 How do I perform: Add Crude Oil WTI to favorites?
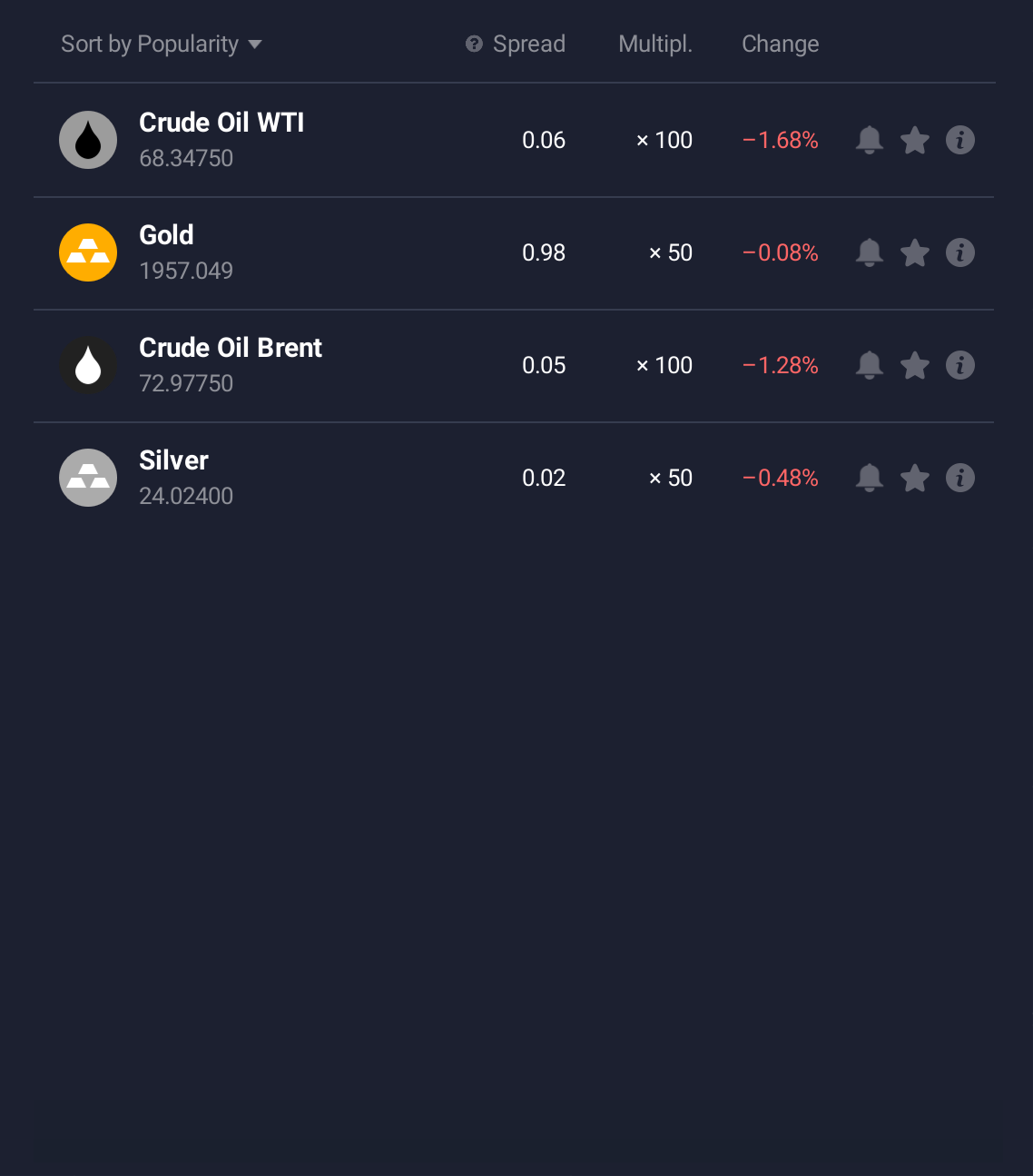pyautogui.click(x=915, y=141)
